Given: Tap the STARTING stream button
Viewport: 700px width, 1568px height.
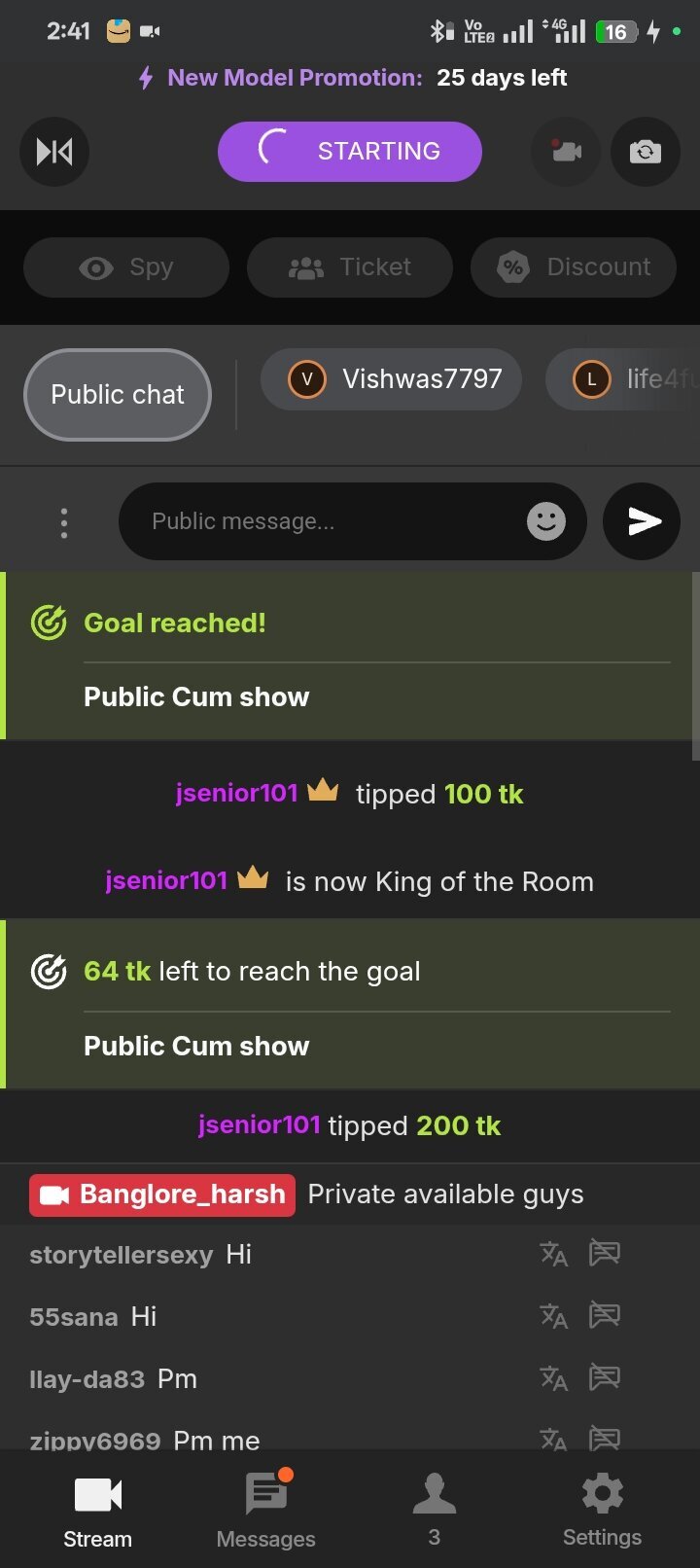Looking at the screenshot, I should tap(350, 152).
